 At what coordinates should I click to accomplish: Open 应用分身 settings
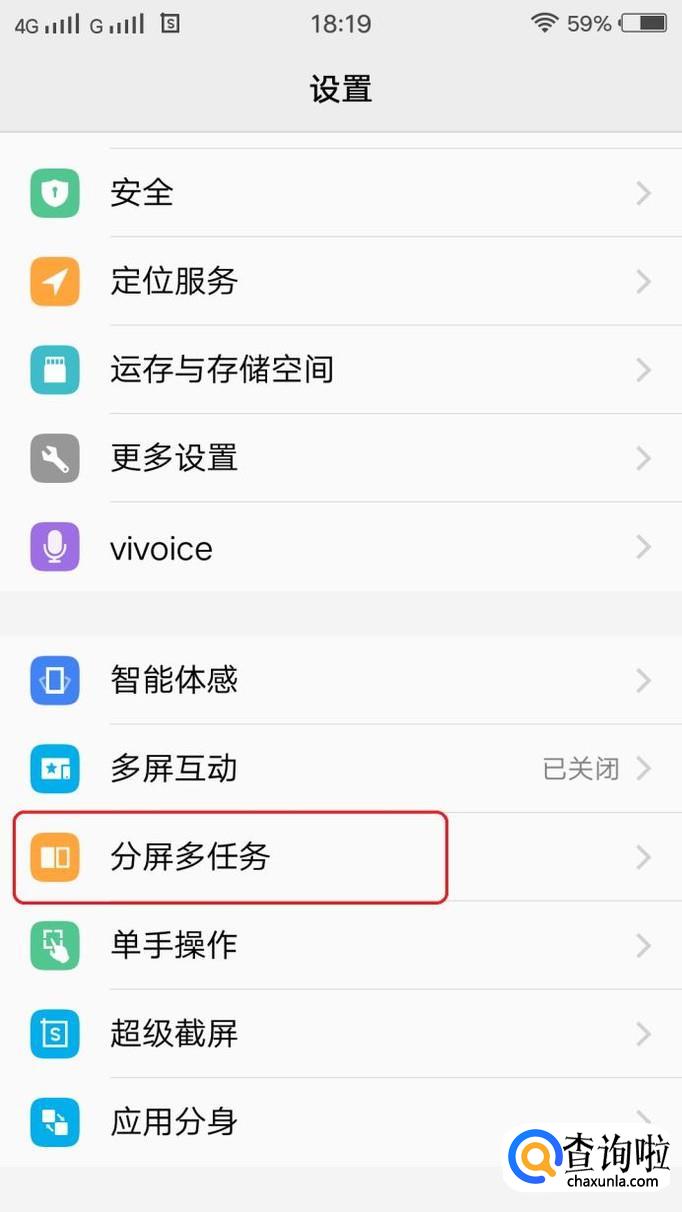coord(341,1122)
